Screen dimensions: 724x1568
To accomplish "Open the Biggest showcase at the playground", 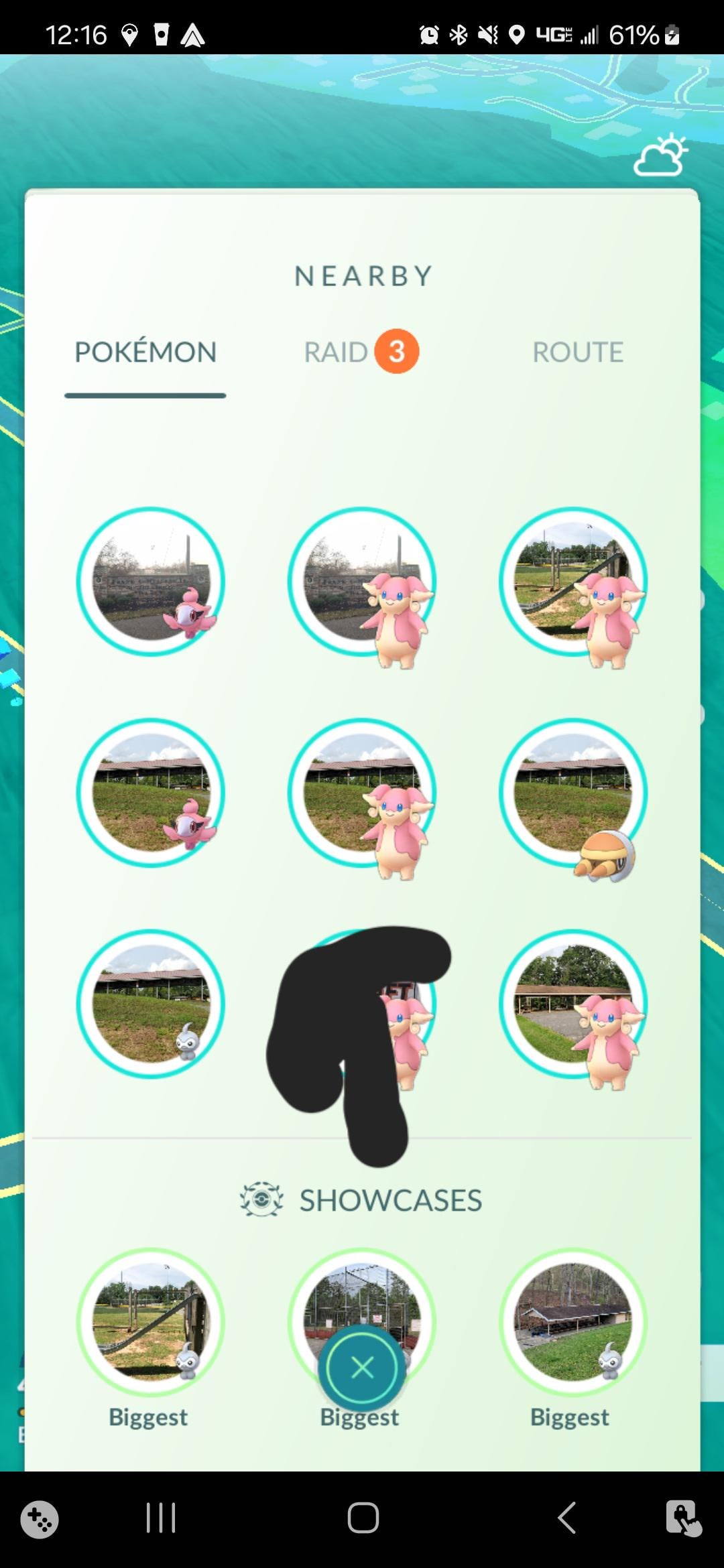I will pyautogui.click(x=151, y=1322).
